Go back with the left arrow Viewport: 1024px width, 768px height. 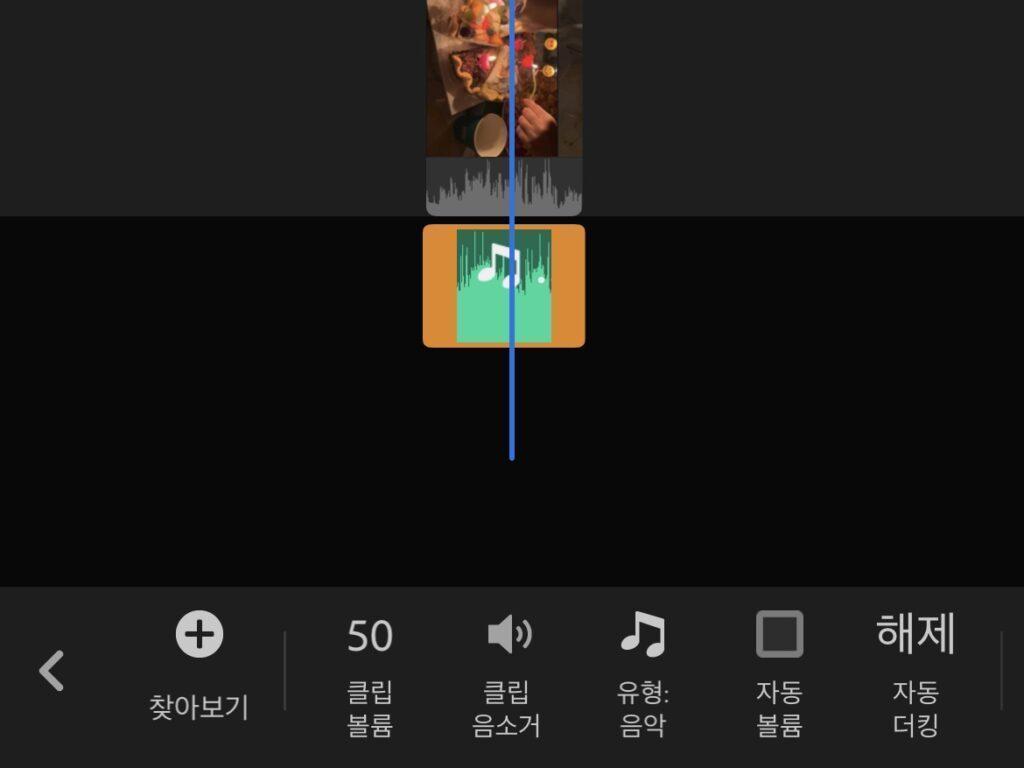[x=52, y=670]
